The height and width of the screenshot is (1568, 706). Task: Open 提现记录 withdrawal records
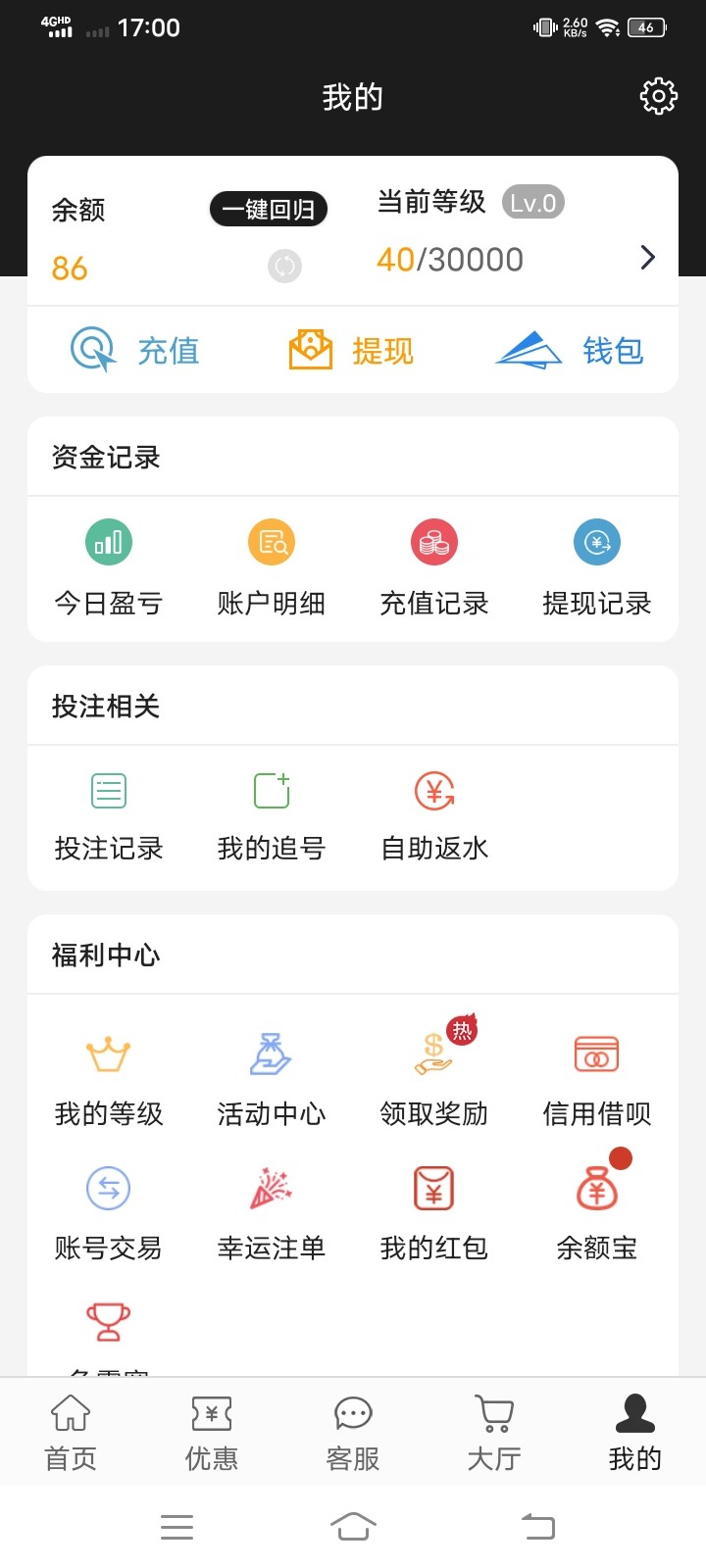click(x=597, y=567)
